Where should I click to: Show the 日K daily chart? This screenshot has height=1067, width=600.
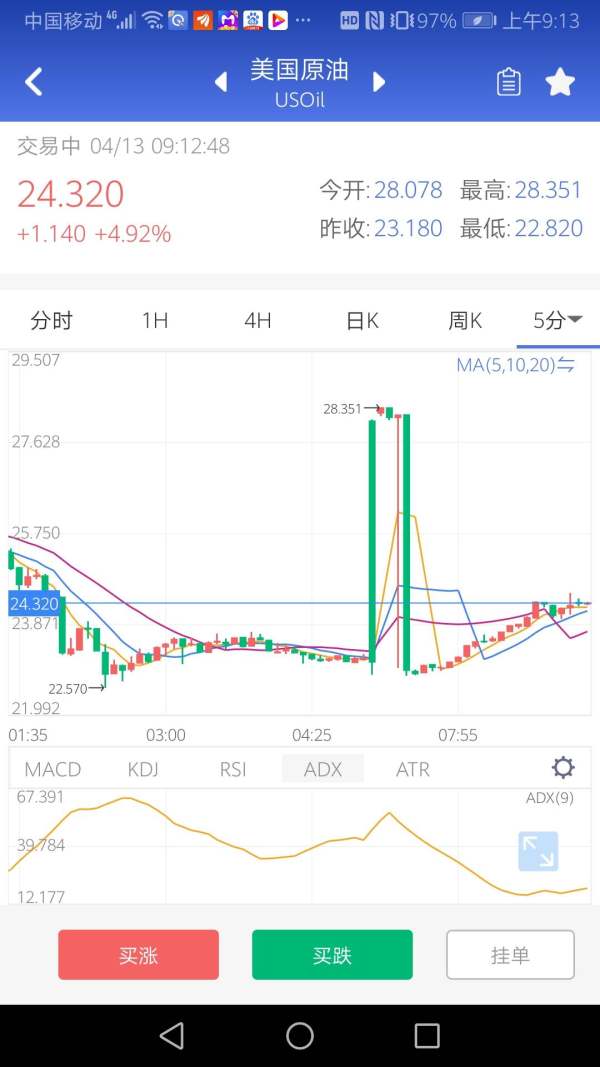point(362,321)
